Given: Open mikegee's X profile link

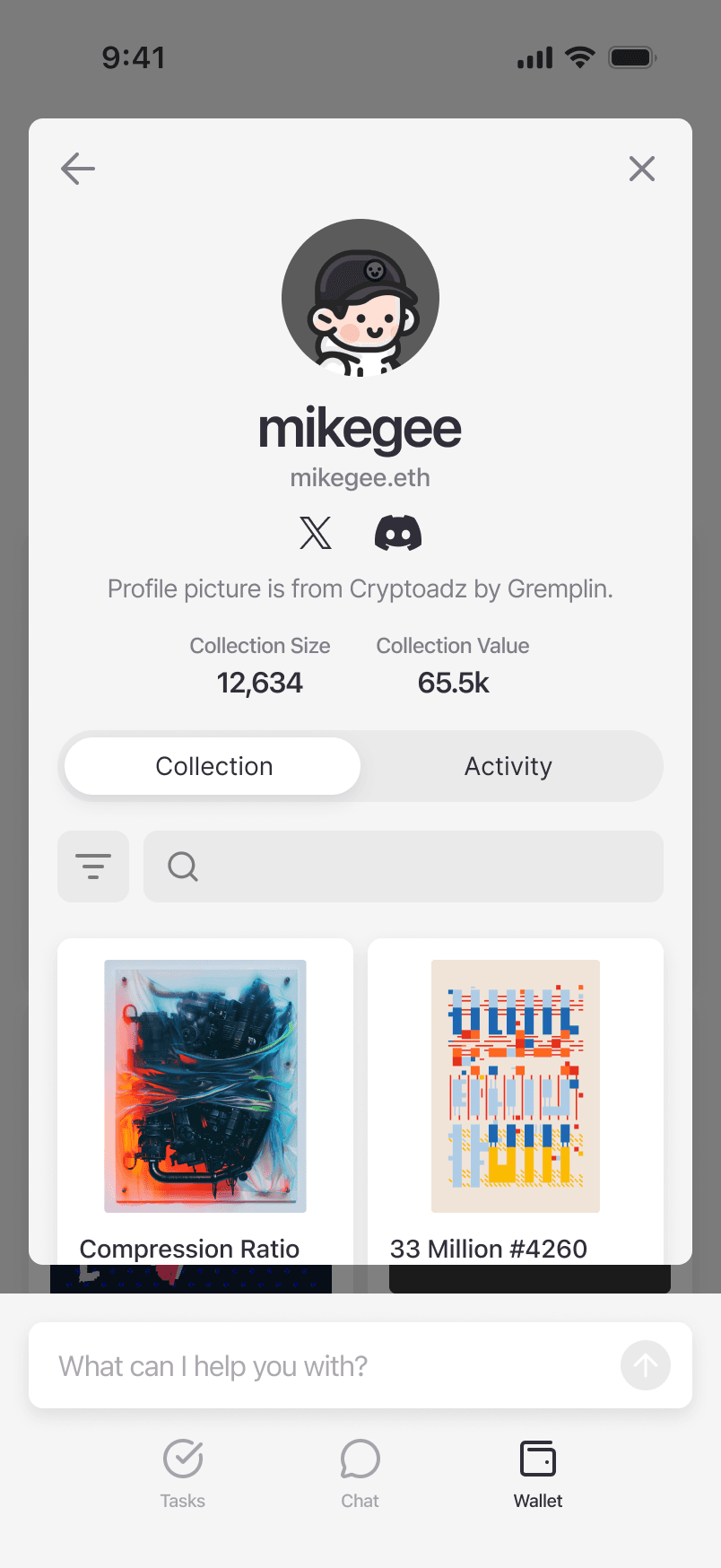Looking at the screenshot, I should [x=316, y=533].
